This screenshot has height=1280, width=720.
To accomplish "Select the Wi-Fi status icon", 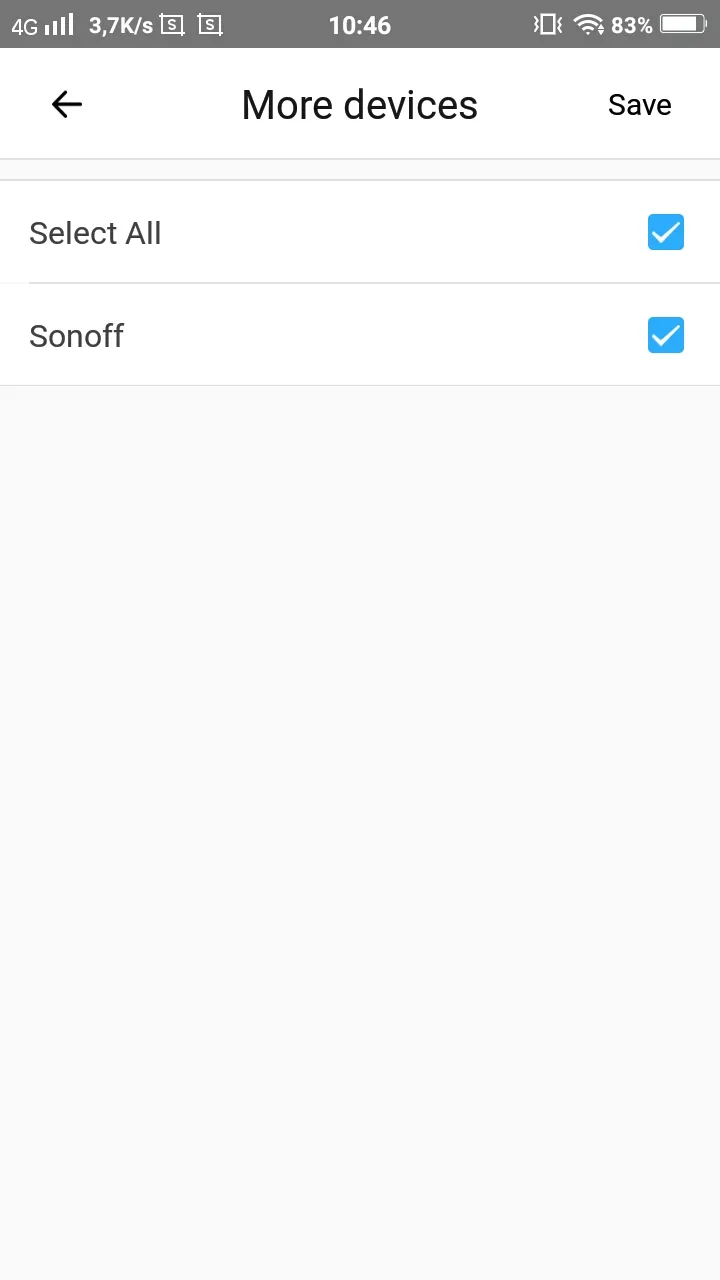I will (588, 25).
